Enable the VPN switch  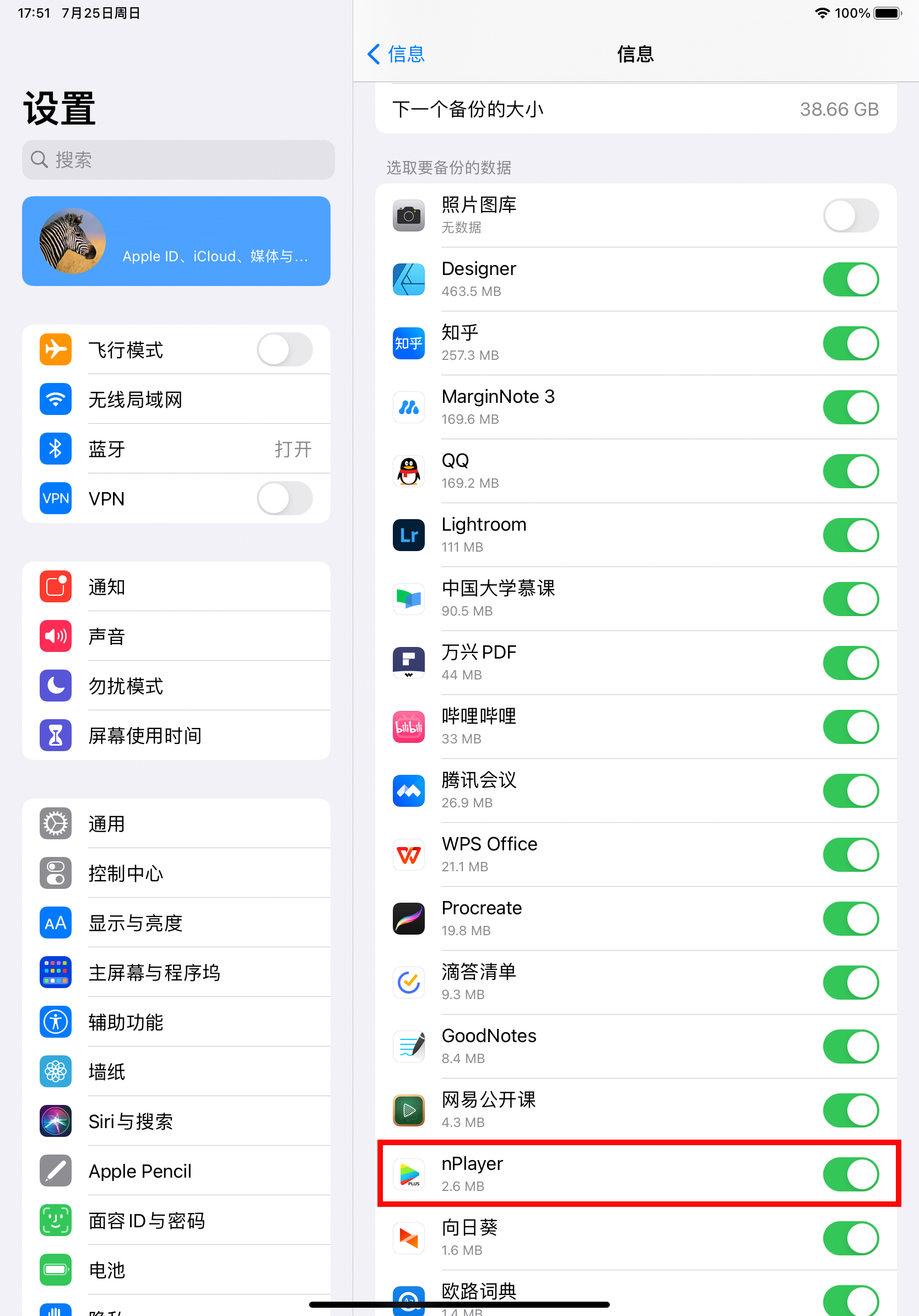(284, 498)
